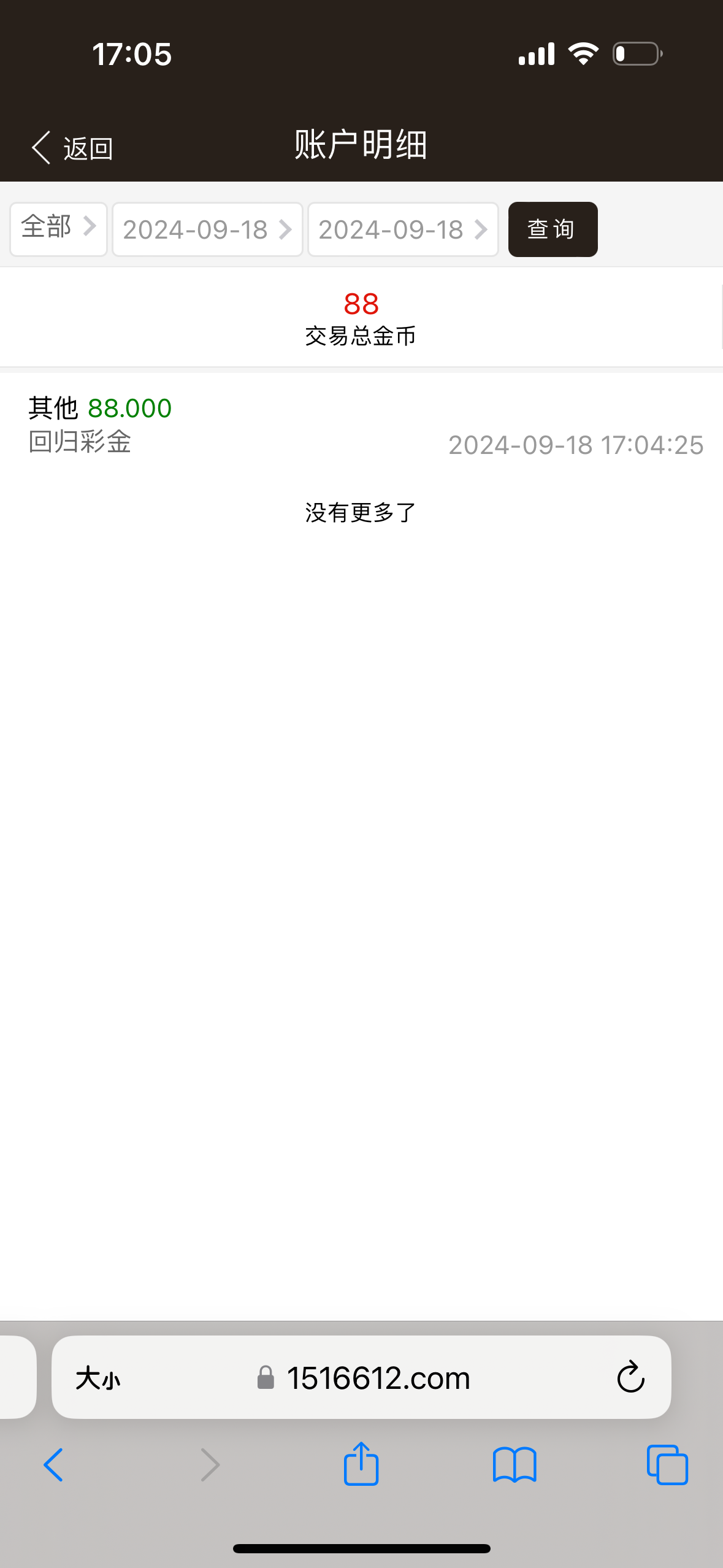Pick the start date 2024-09-18
The height and width of the screenshot is (1568, 723).
pyautogui.click(x=207, y=229)
